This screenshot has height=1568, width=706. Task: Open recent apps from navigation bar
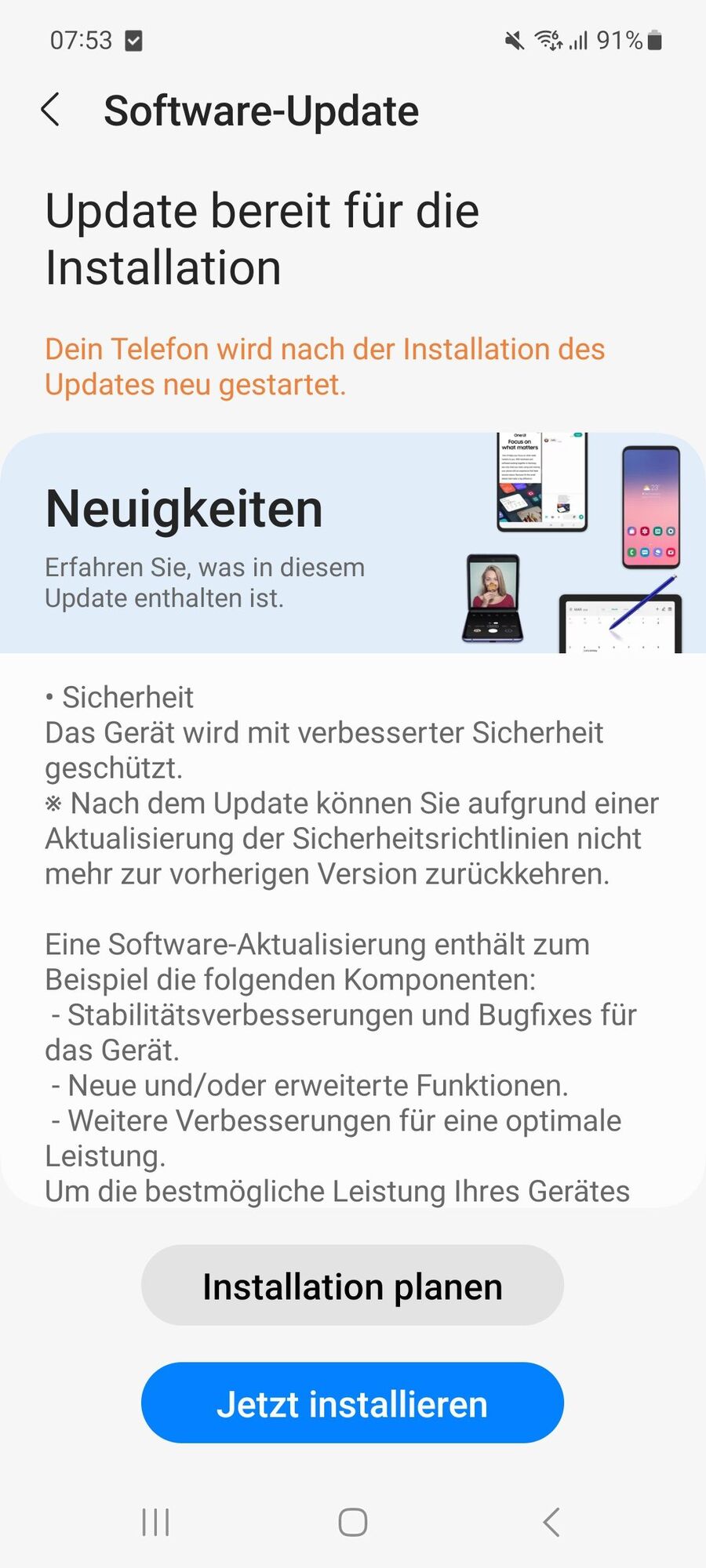[155, 1523]
